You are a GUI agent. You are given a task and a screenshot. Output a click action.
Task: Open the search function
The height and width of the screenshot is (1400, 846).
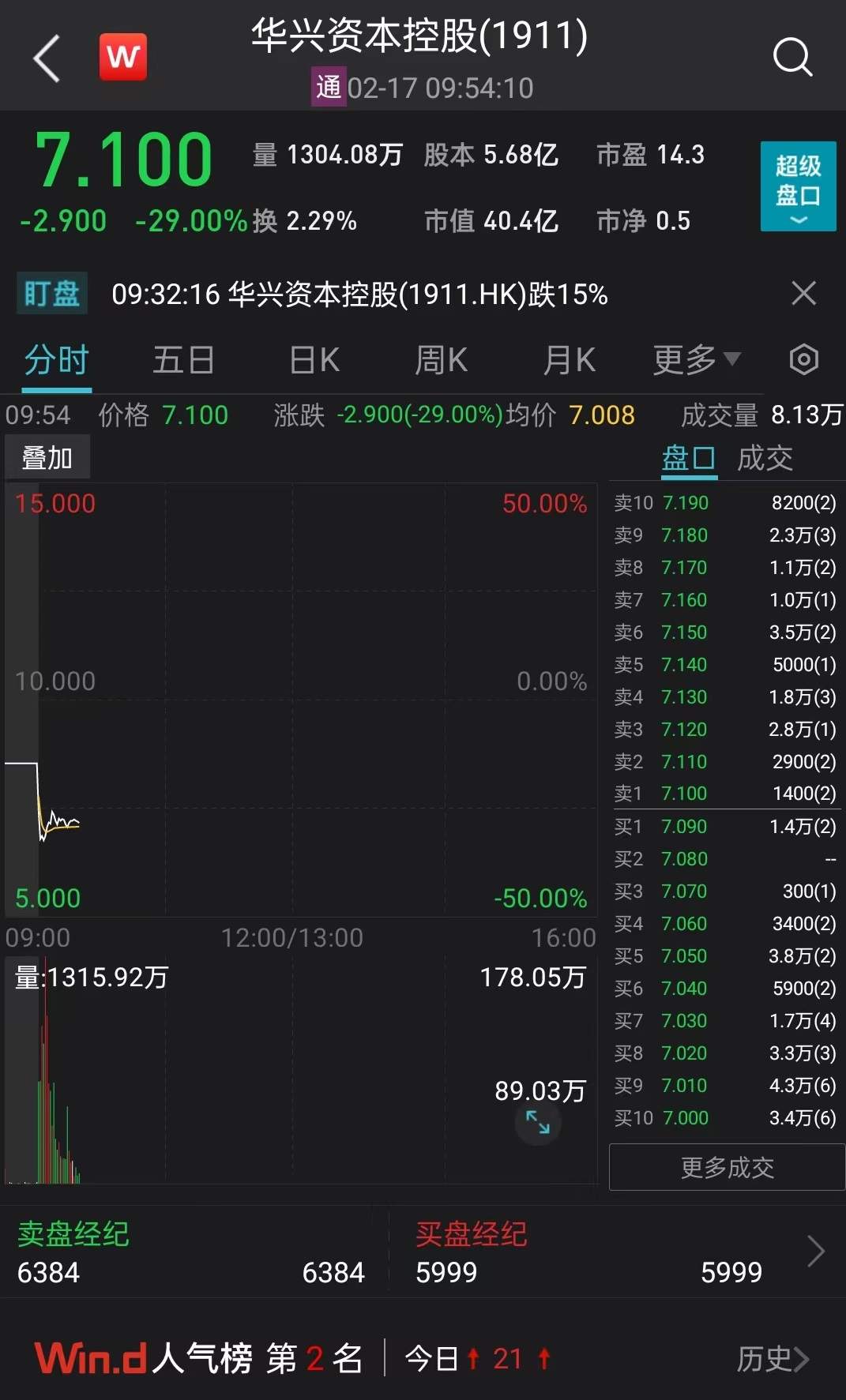coord(792,56)
